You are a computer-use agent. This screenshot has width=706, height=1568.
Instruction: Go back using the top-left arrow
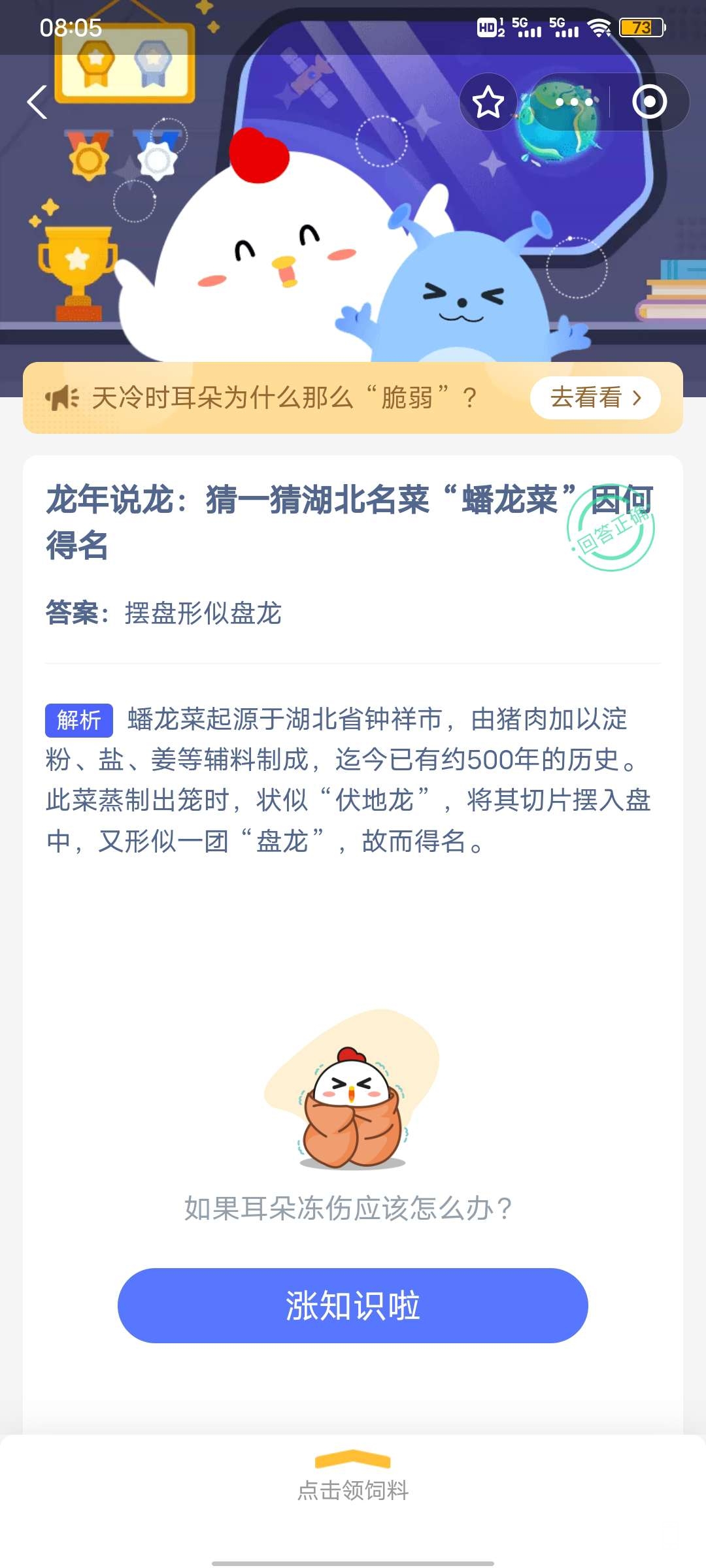tap(38, 103)
